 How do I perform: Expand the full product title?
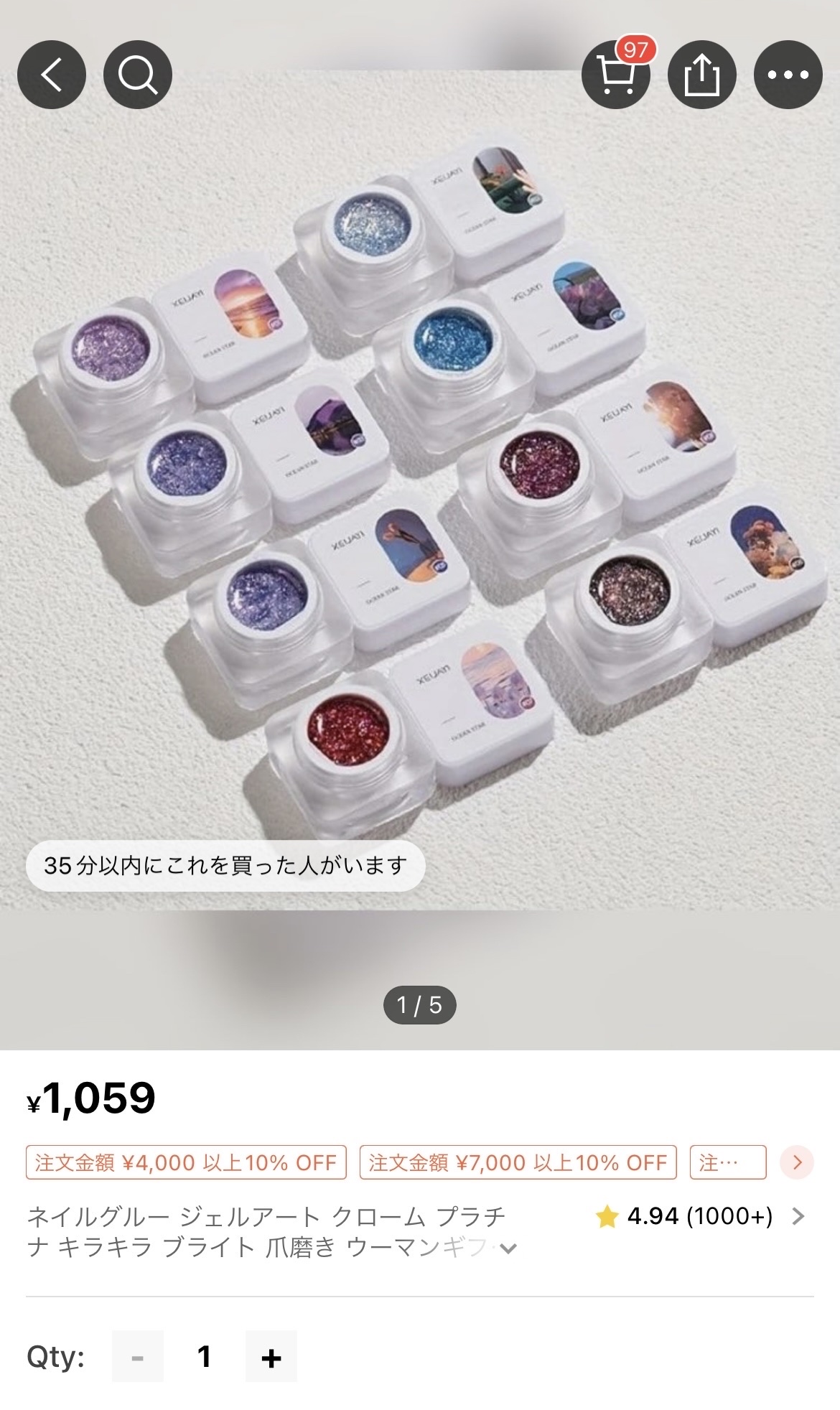coord(508,1248)
